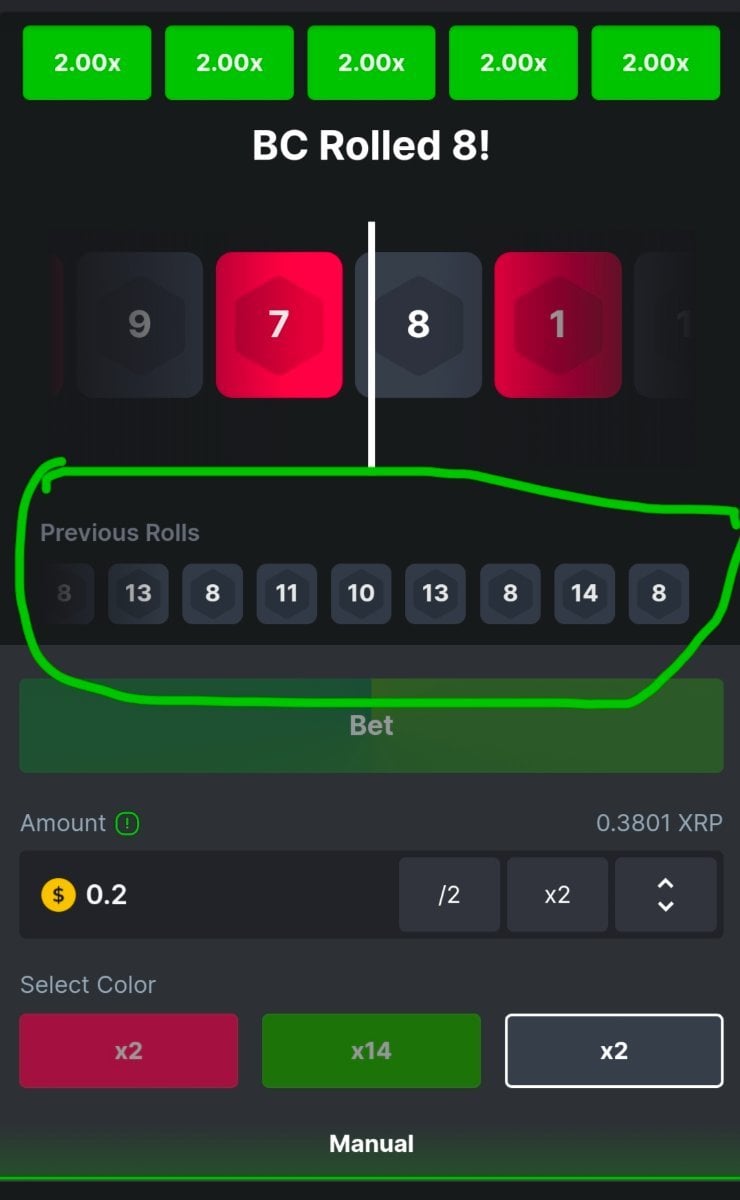Double the bet amount with x2
The width and height of the screenshot is (740, 1200).
[557, 895]
